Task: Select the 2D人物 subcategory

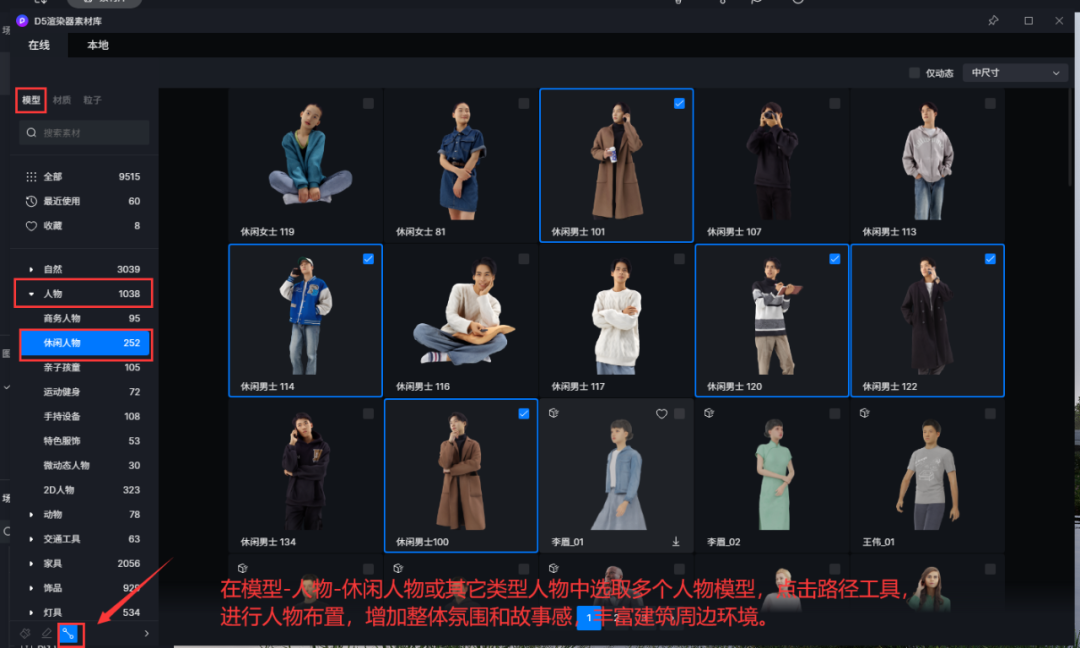Action: pos(58,490)
